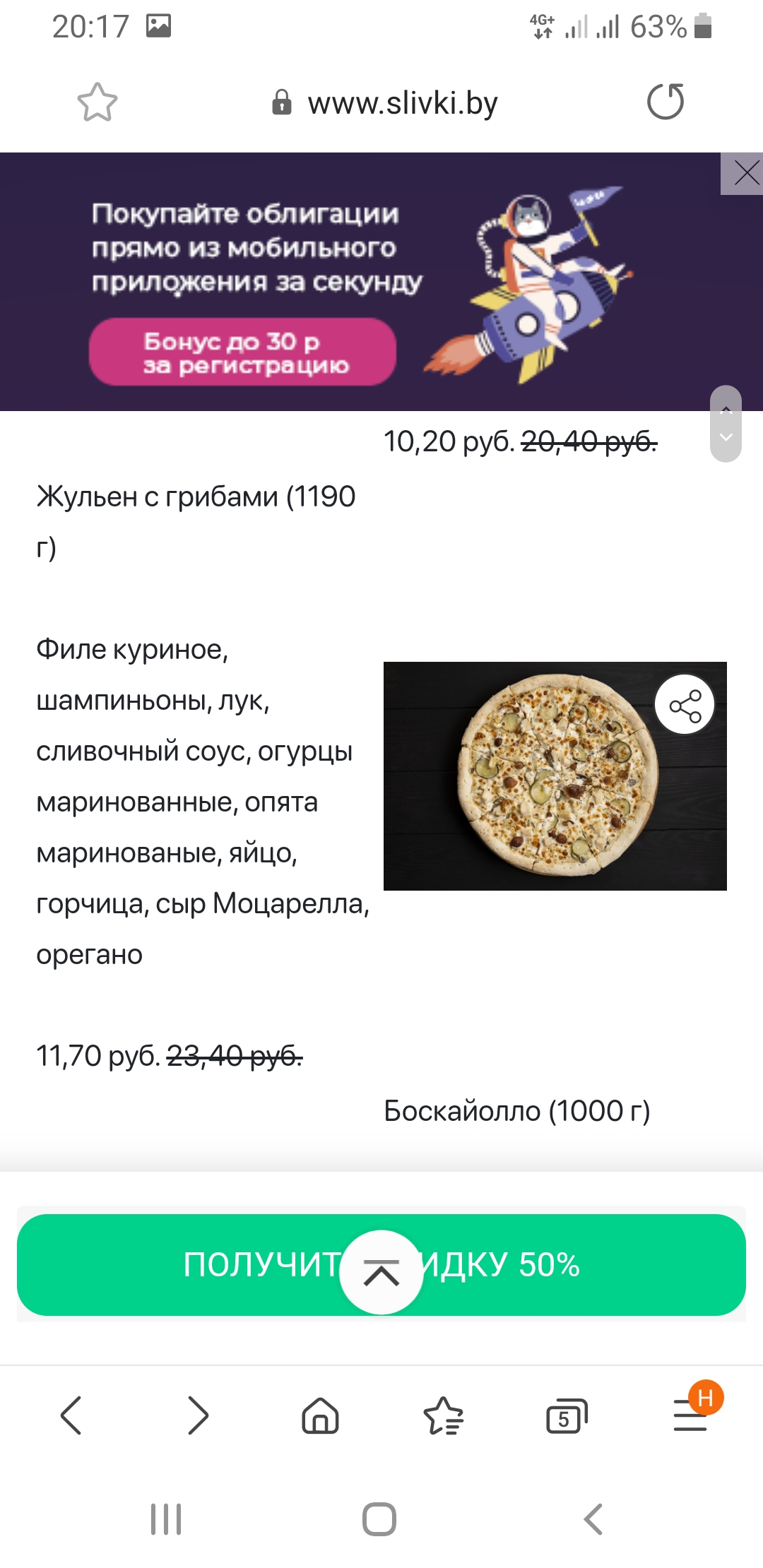This screenshot has height=1568, width=763.
Task: Open the browser tabs switcher showing 5 tabs
Action: tap(567, 1415)
